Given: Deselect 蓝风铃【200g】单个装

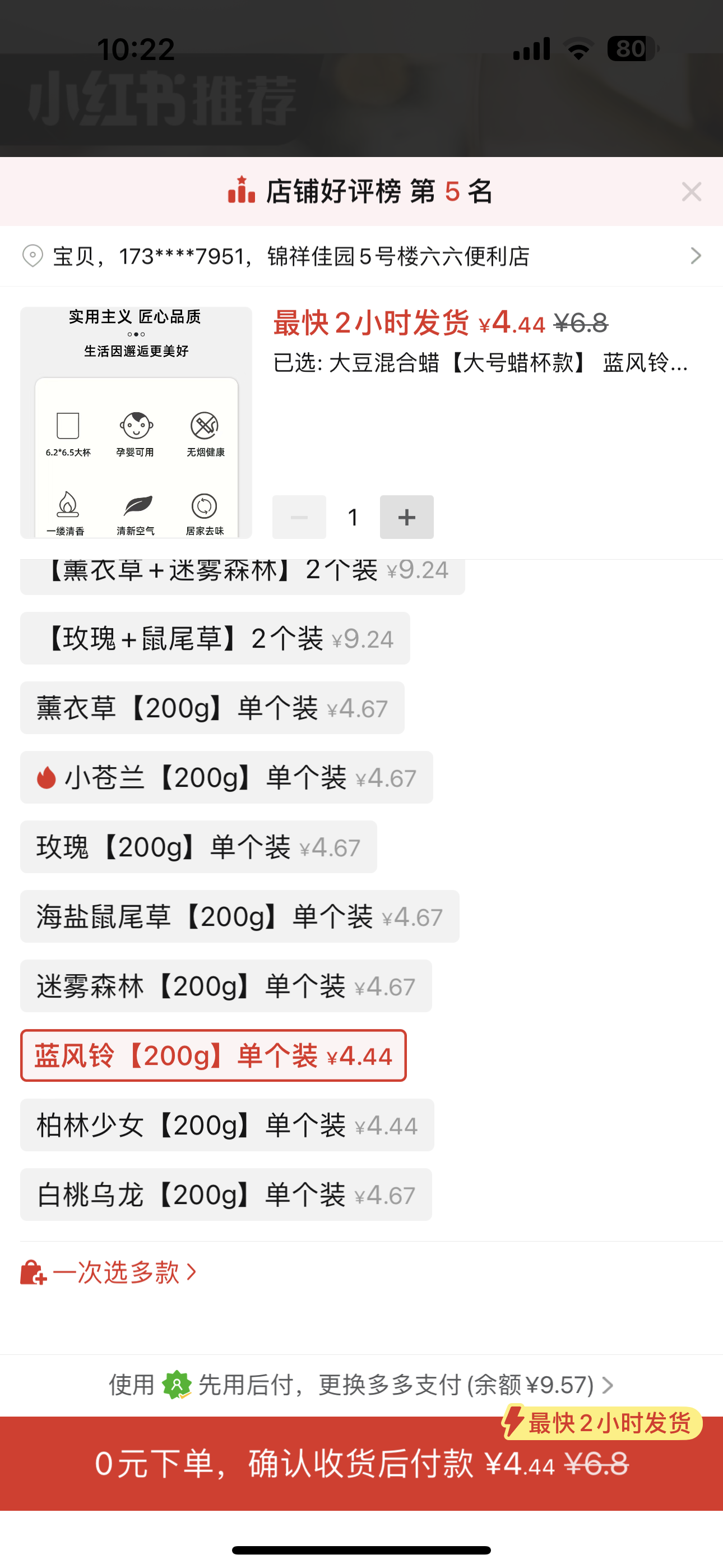Looking at the screenshot, I should 213,1055.
